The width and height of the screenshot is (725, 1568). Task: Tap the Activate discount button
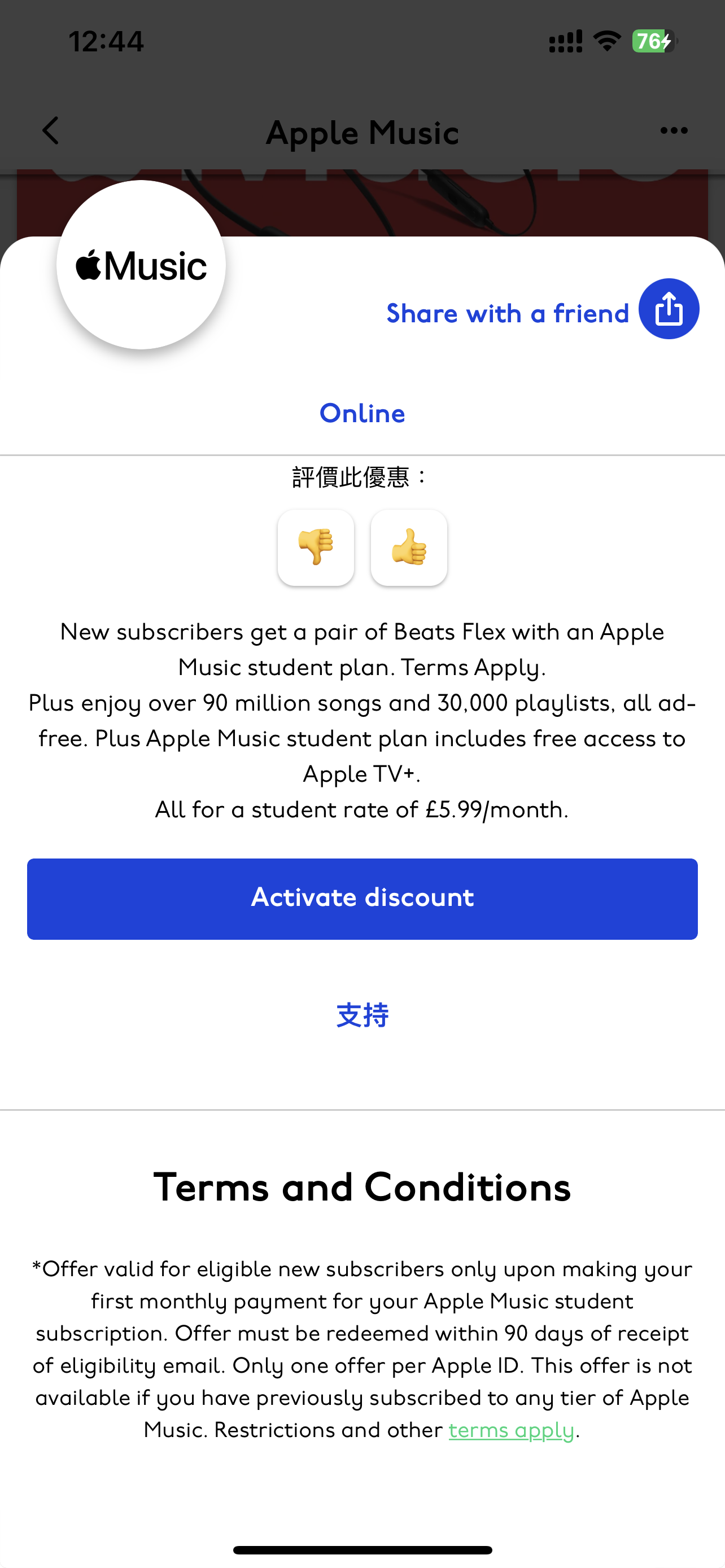(362, 899)
